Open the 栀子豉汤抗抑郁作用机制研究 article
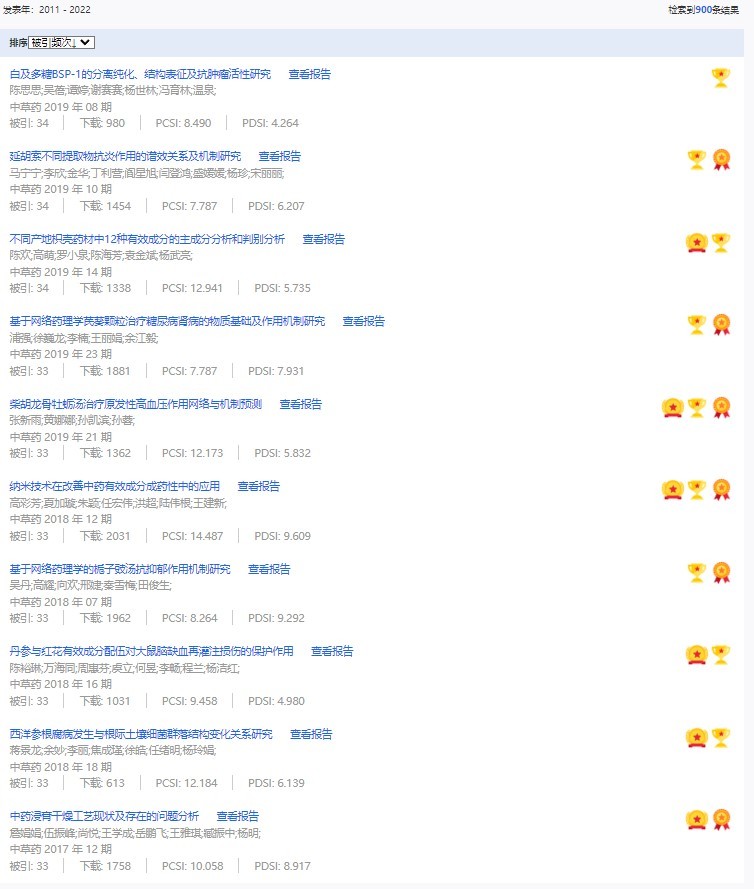 pyautogui.click(x=120, y=569)
